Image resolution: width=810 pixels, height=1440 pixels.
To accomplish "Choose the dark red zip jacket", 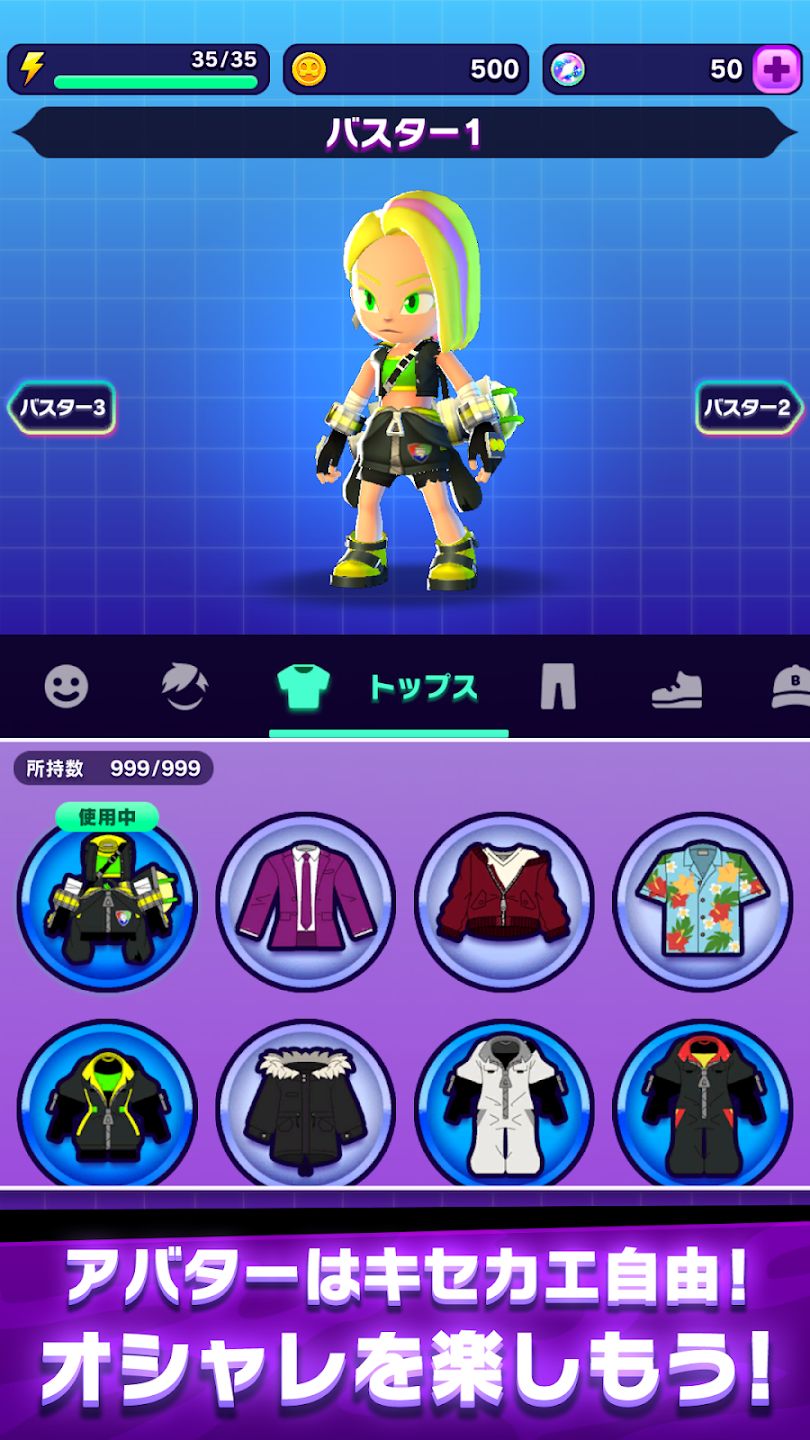I will [x=504, y=903].
